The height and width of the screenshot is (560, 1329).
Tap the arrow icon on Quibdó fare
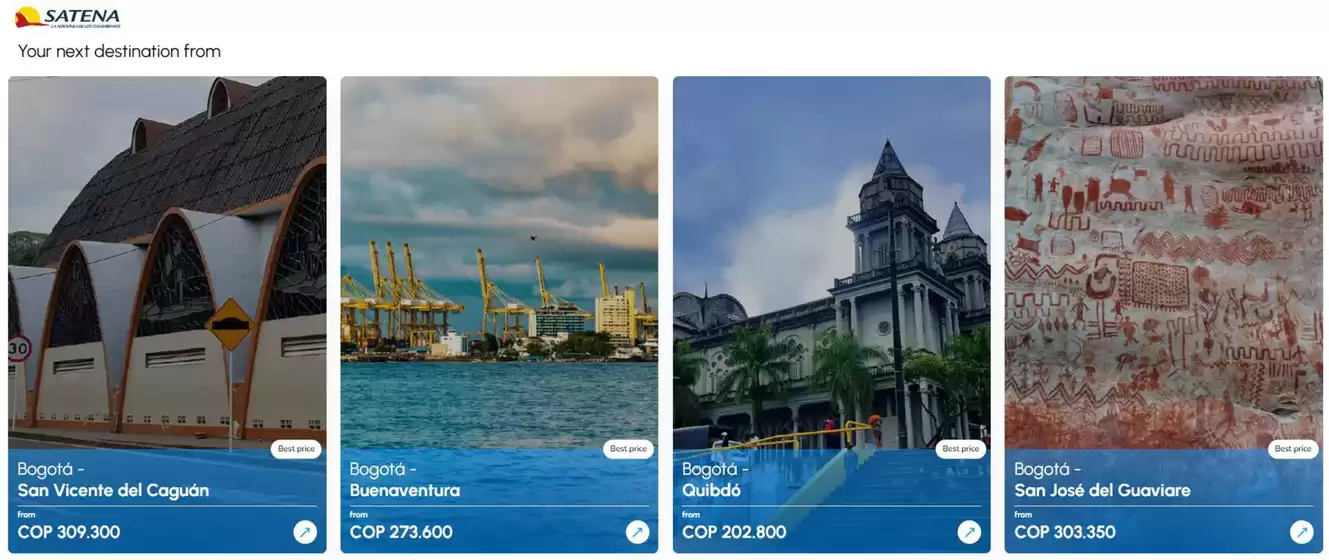click(x=969, y=532)
